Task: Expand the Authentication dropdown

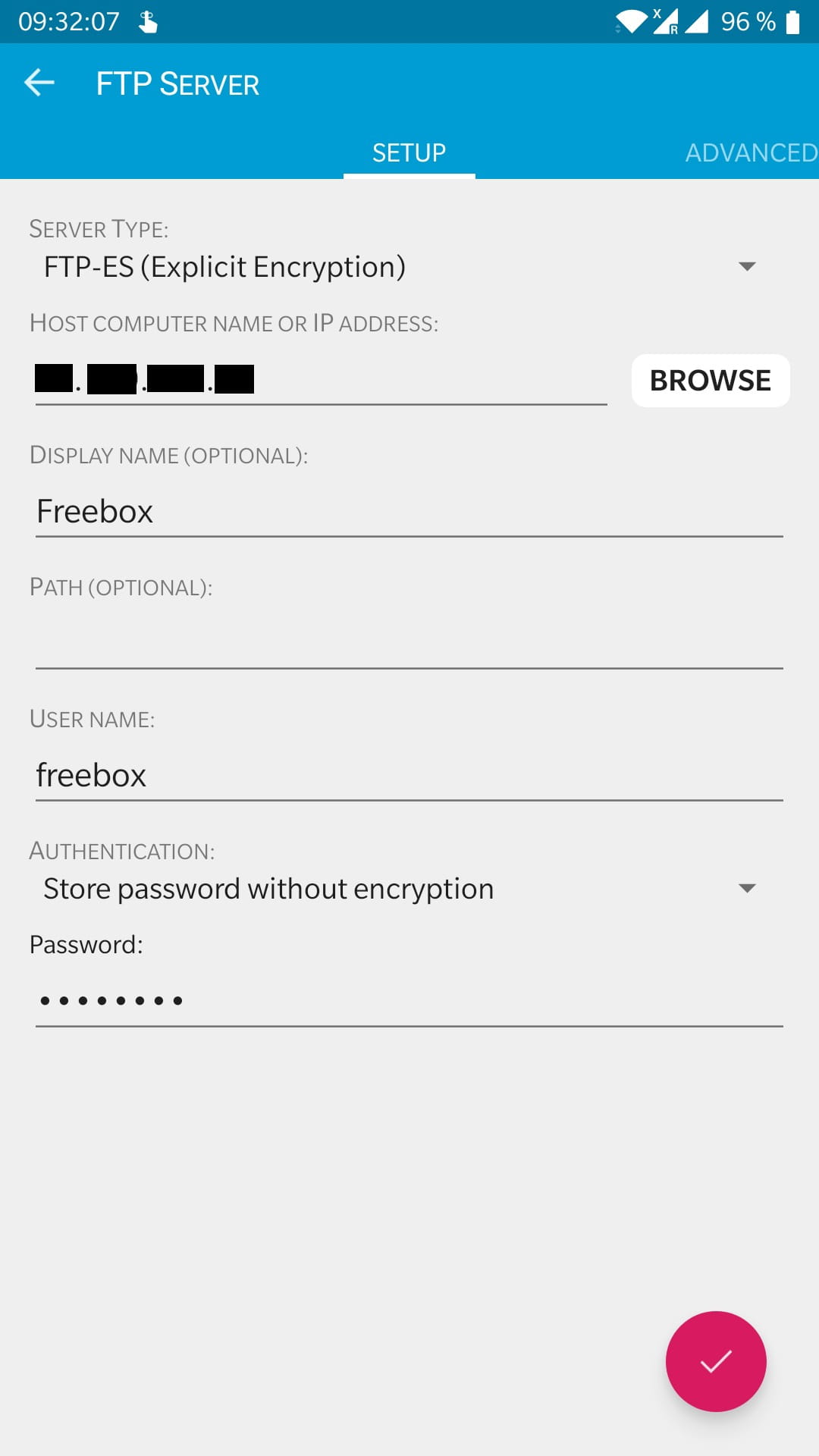Action: [400, 889]
